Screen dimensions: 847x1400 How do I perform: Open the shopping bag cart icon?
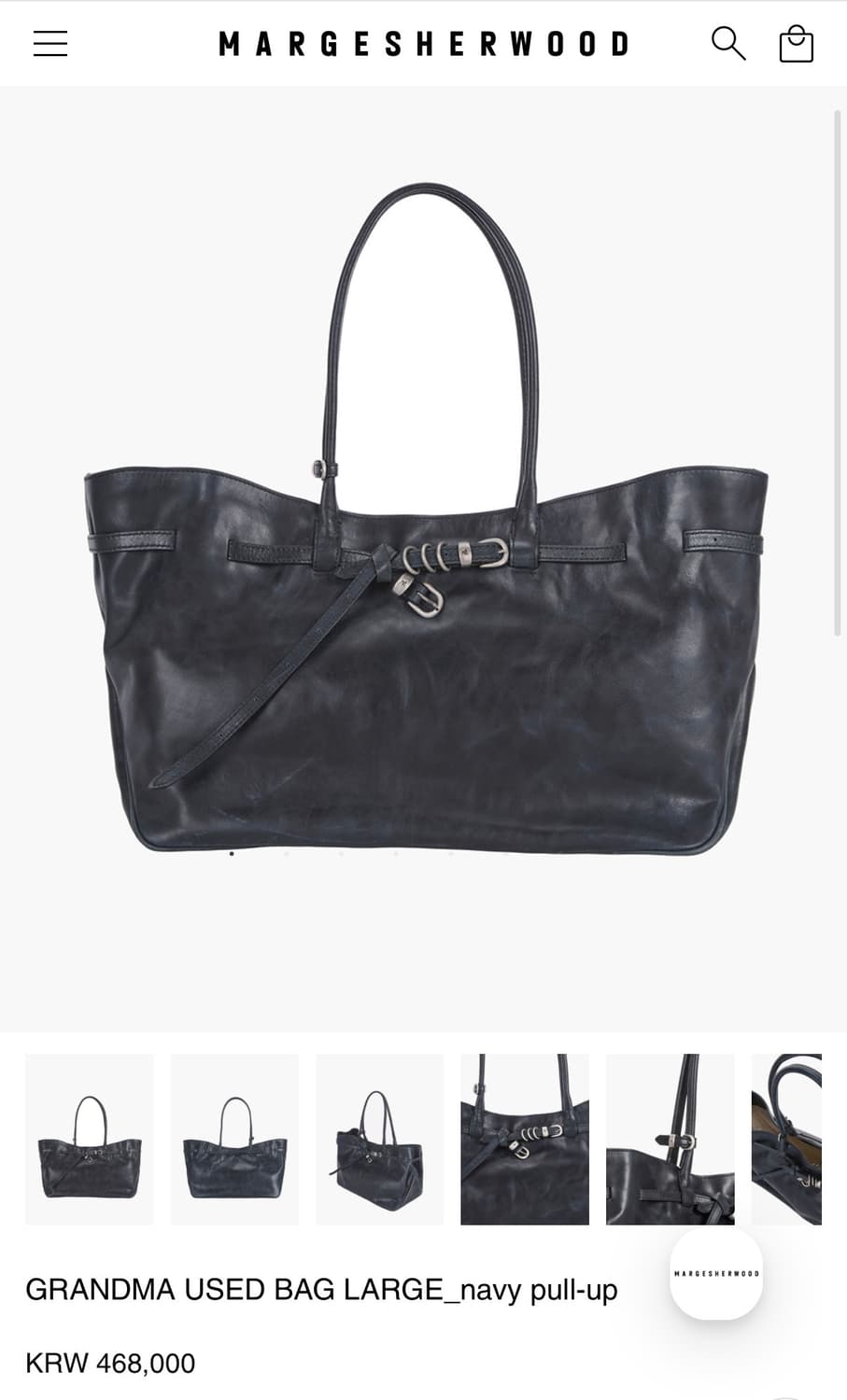(x=795, y=43)
